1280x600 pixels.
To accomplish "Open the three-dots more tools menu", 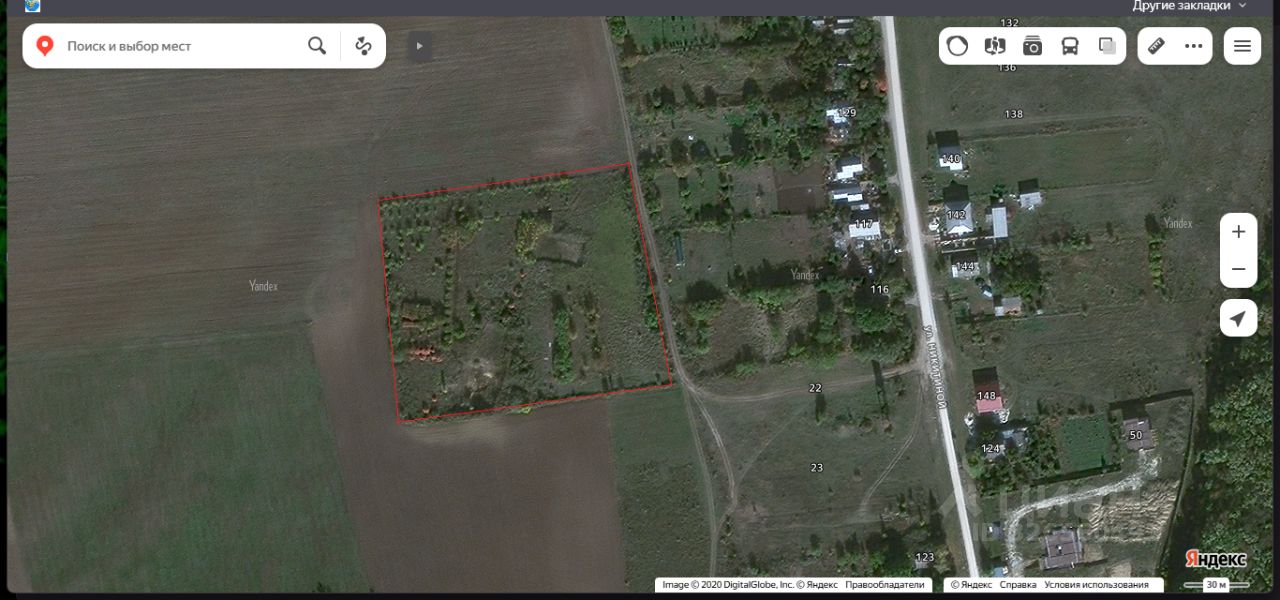I will coord(1193,46).
